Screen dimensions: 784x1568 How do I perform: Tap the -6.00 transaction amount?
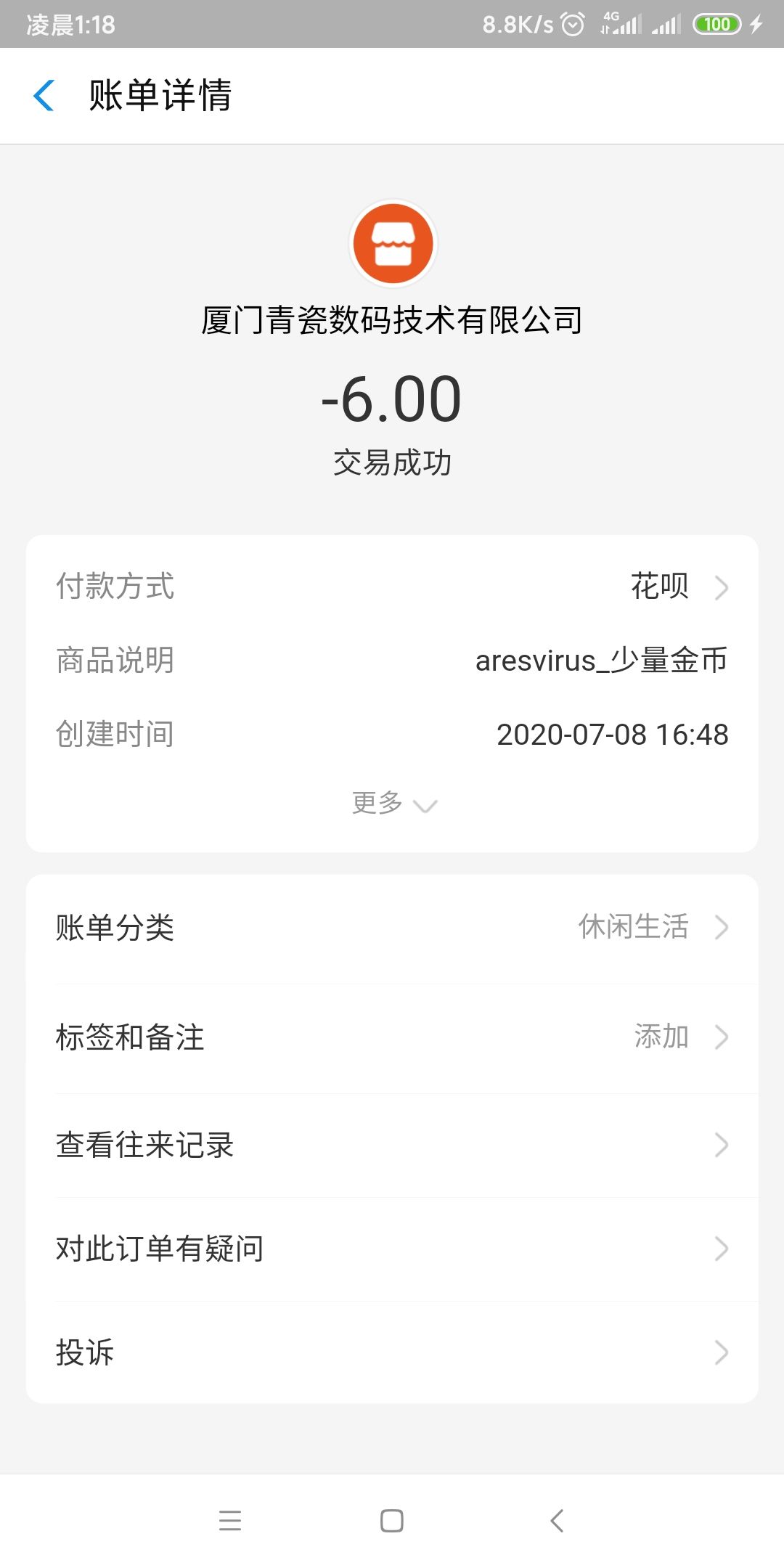tap(392, 399)
